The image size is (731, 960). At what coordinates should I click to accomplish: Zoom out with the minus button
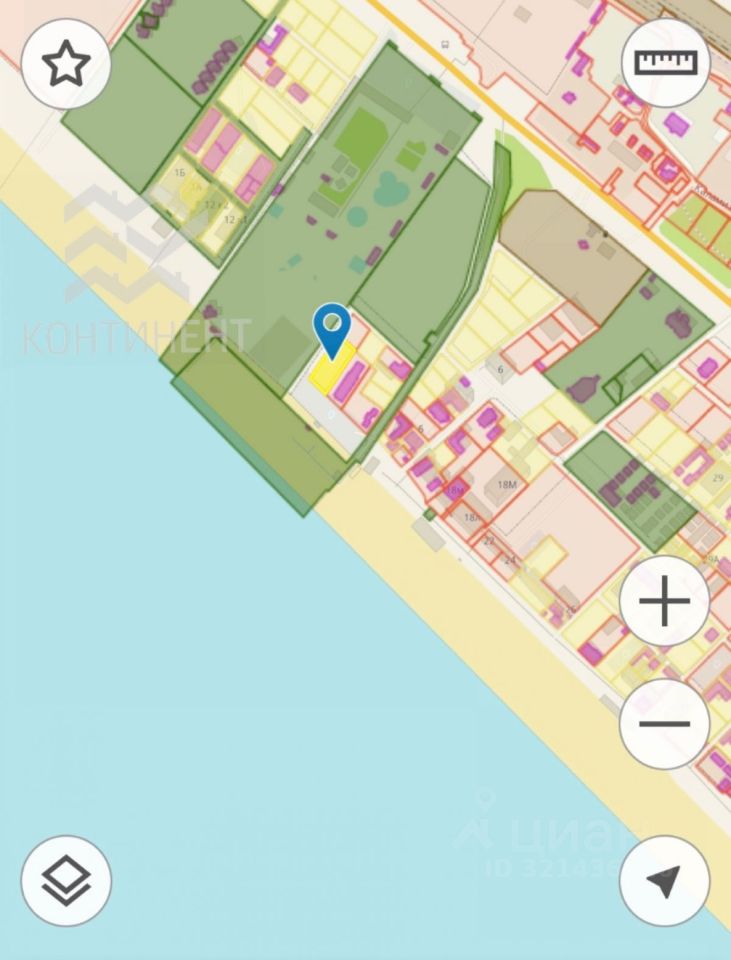(665, 724)
